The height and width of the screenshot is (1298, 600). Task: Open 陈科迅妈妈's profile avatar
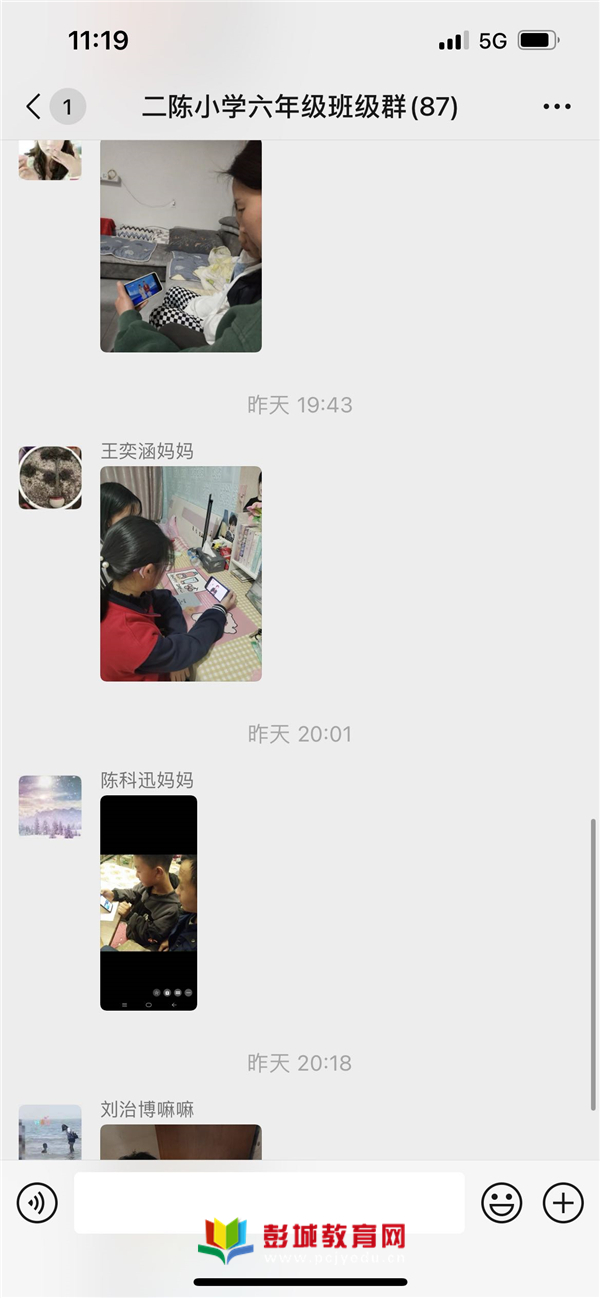(50, 806)
